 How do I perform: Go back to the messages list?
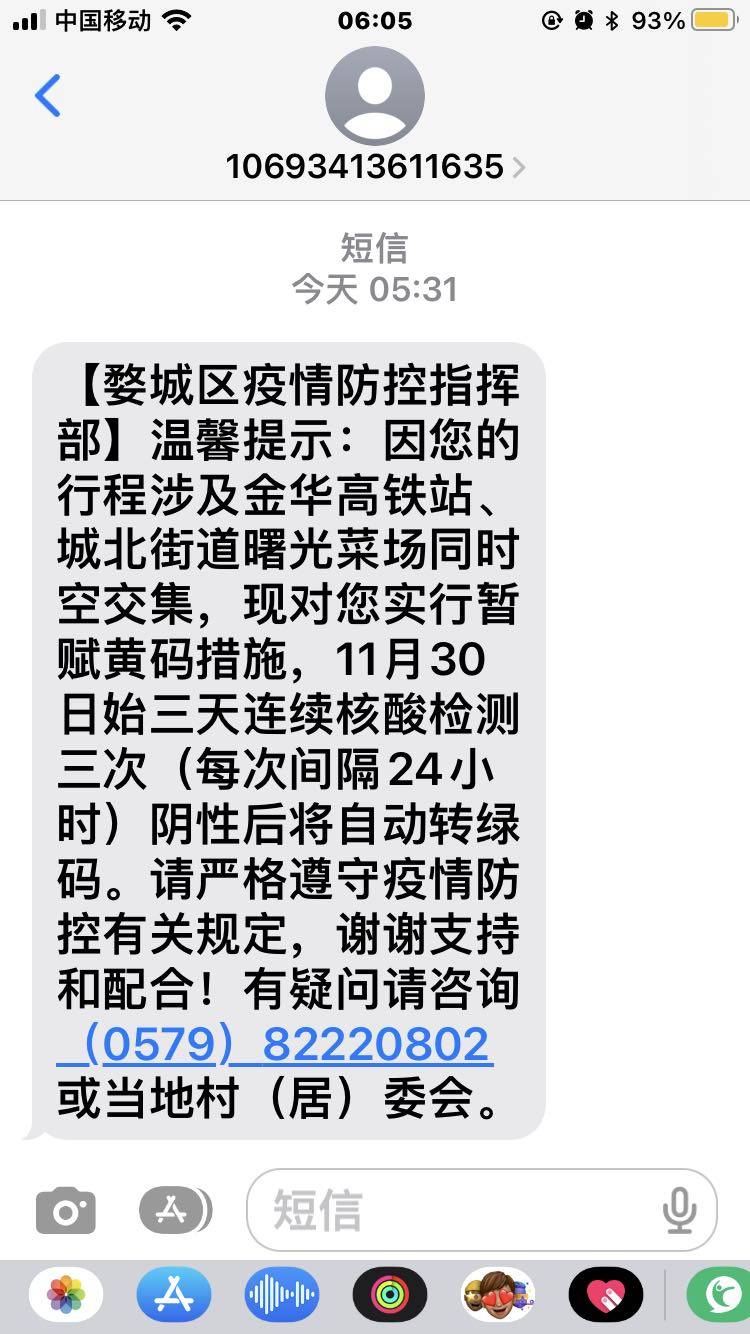tap(47, 96)
